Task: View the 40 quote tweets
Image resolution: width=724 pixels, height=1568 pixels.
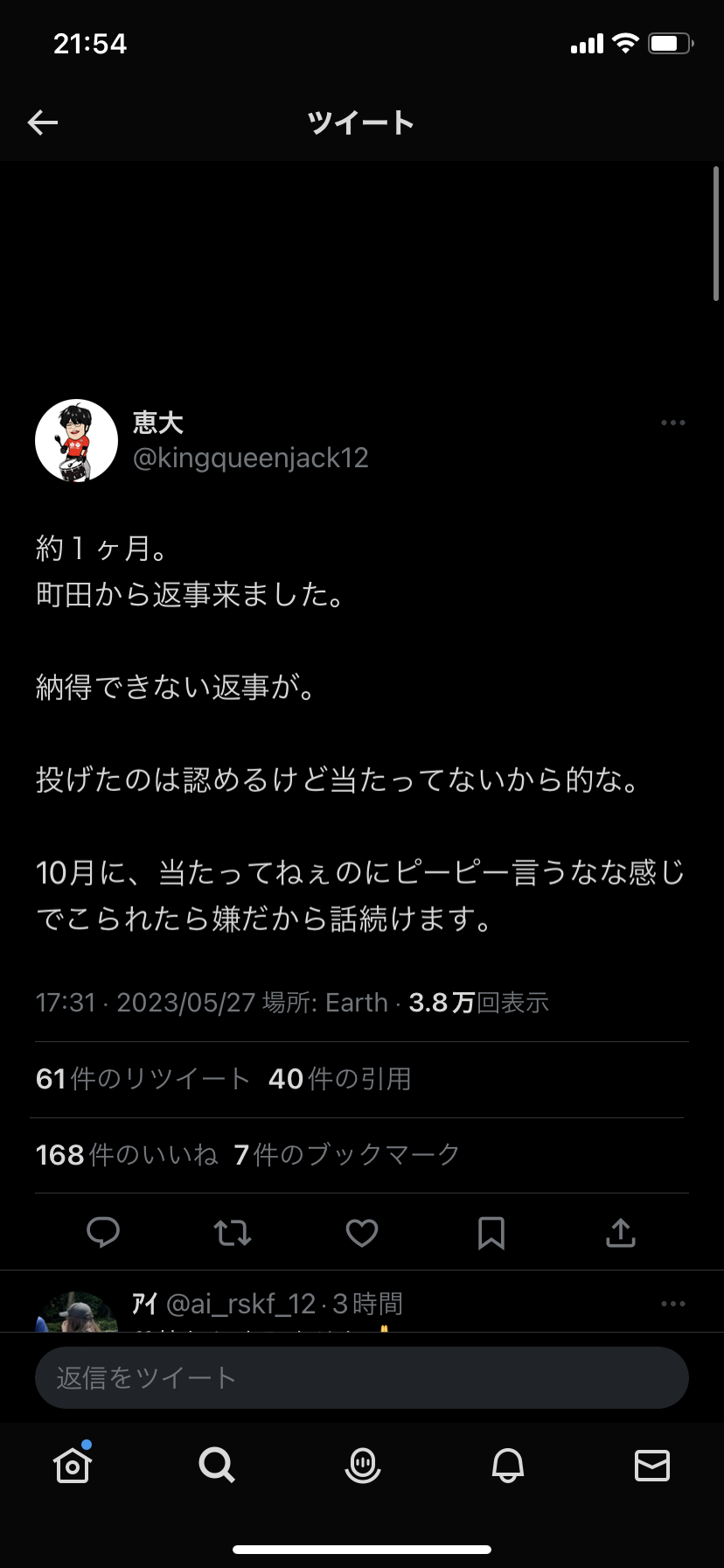Action: pos(339,1079)
